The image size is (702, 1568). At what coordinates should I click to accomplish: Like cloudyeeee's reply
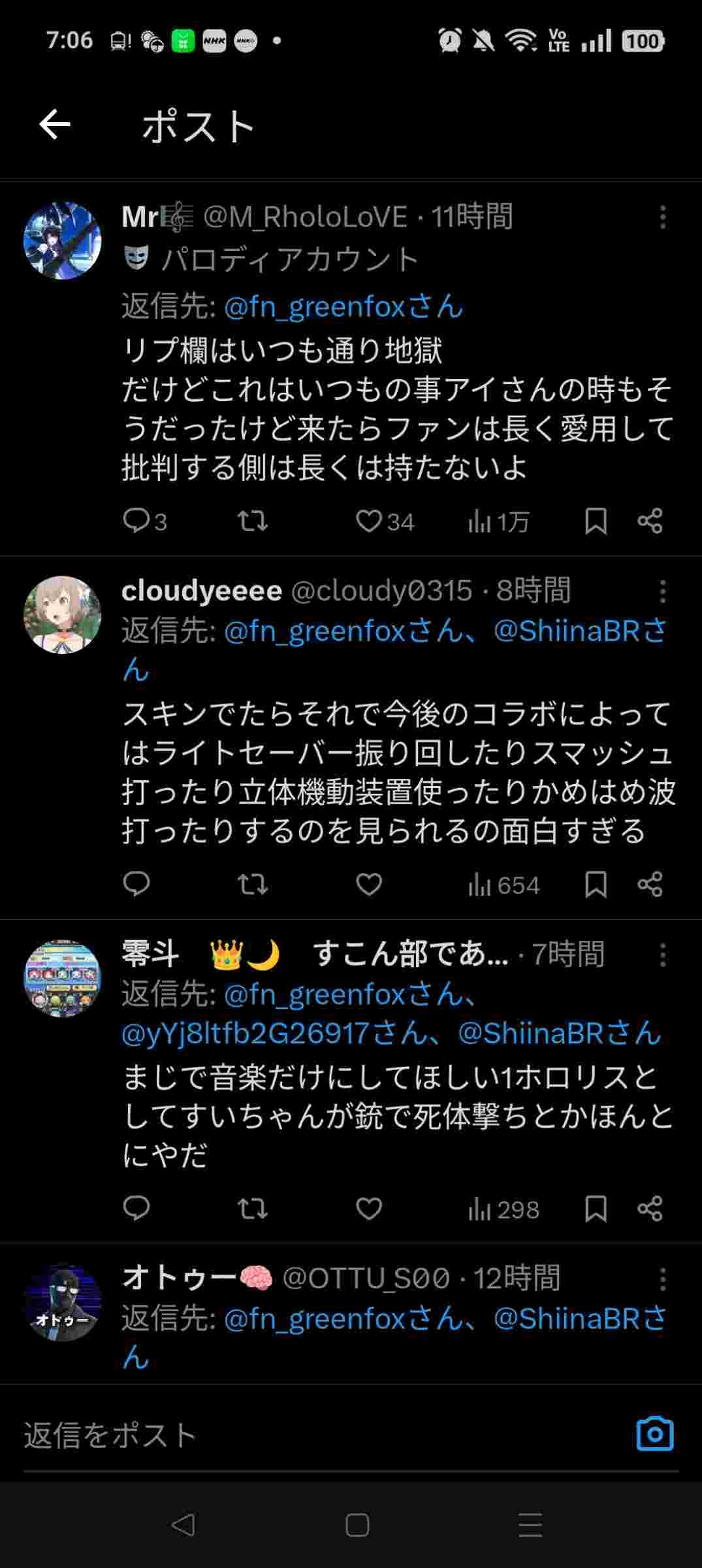[x=369, y=885]
